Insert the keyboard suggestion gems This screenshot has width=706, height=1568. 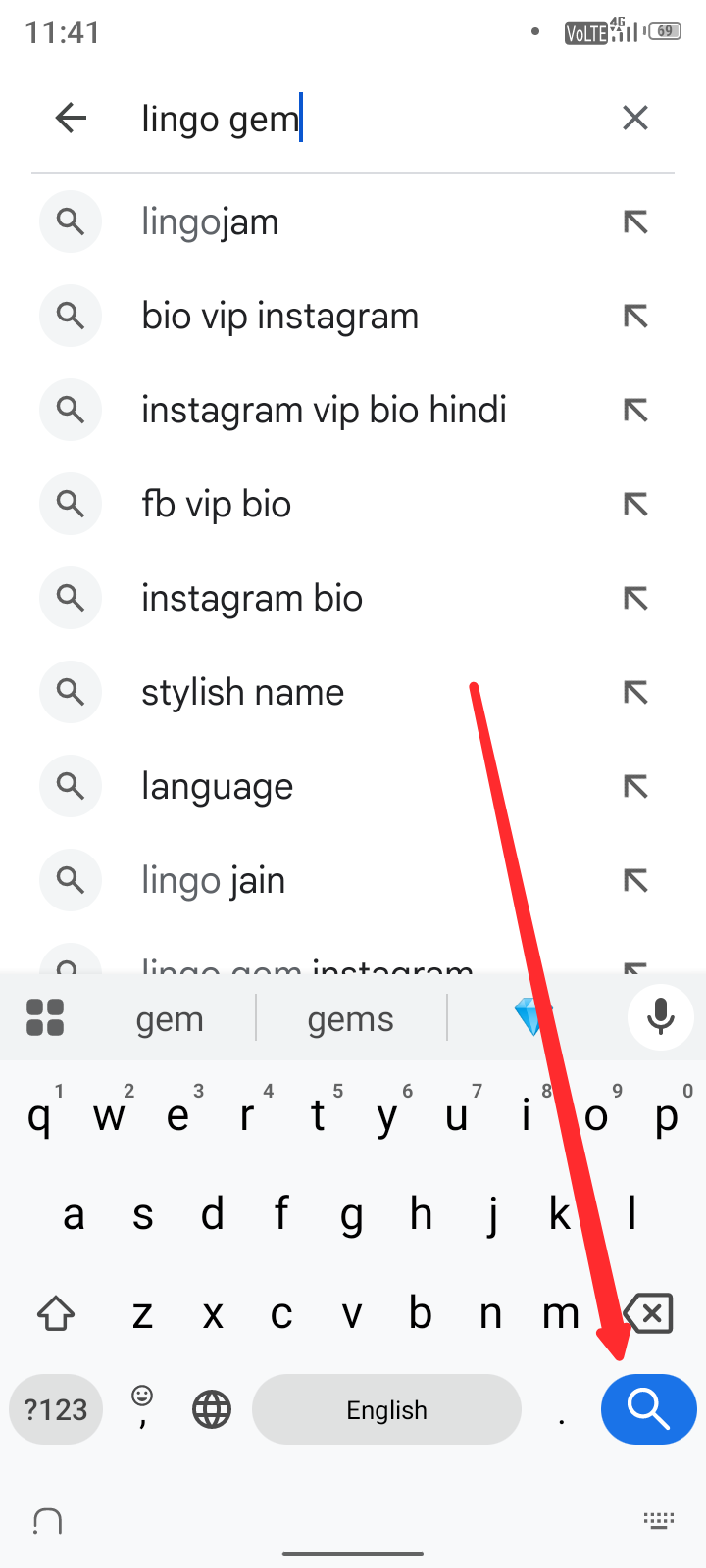350,1019
